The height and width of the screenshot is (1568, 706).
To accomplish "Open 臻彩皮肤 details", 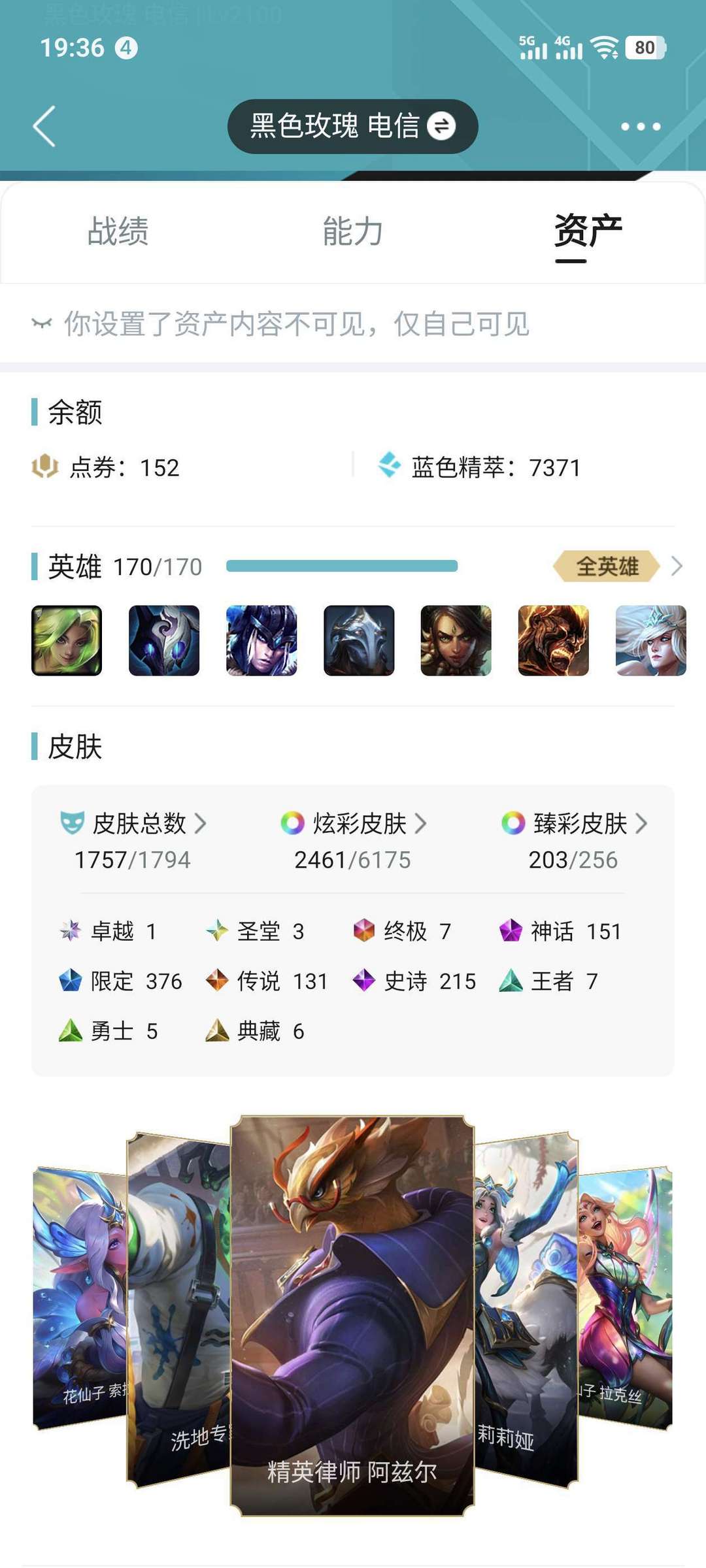I will coord(574,823).
